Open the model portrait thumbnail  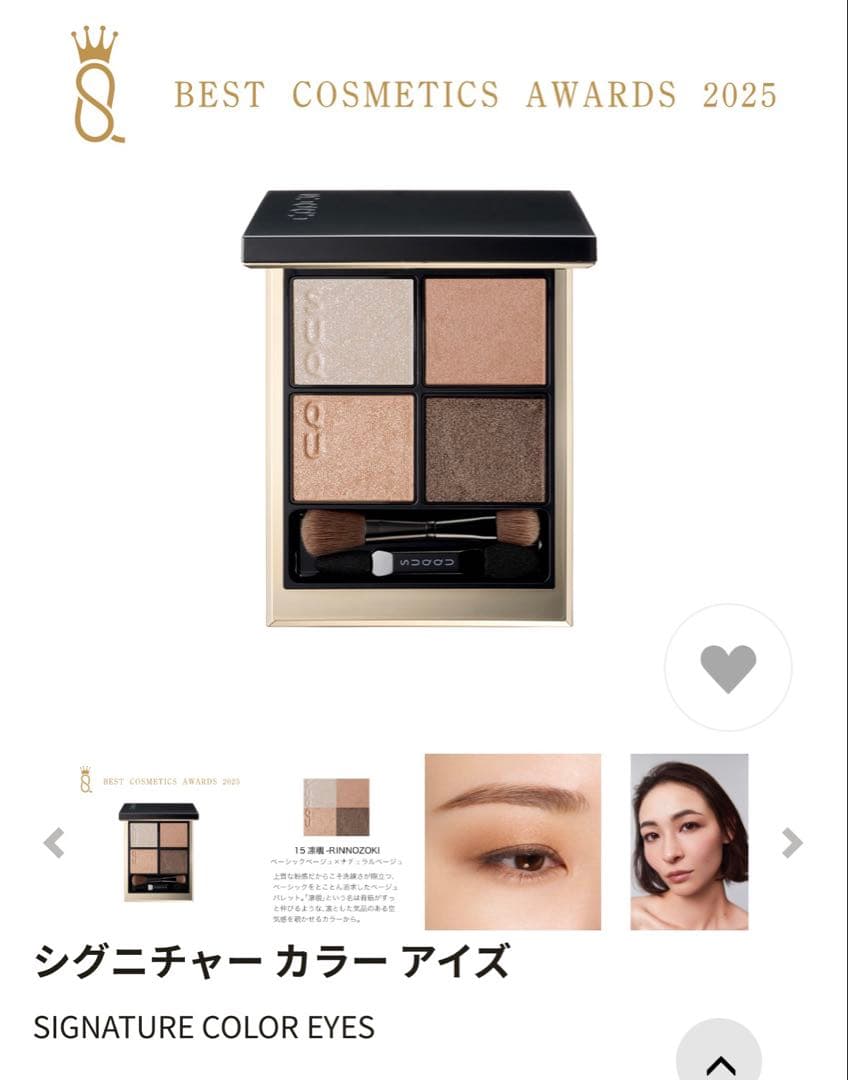point(689,841)
